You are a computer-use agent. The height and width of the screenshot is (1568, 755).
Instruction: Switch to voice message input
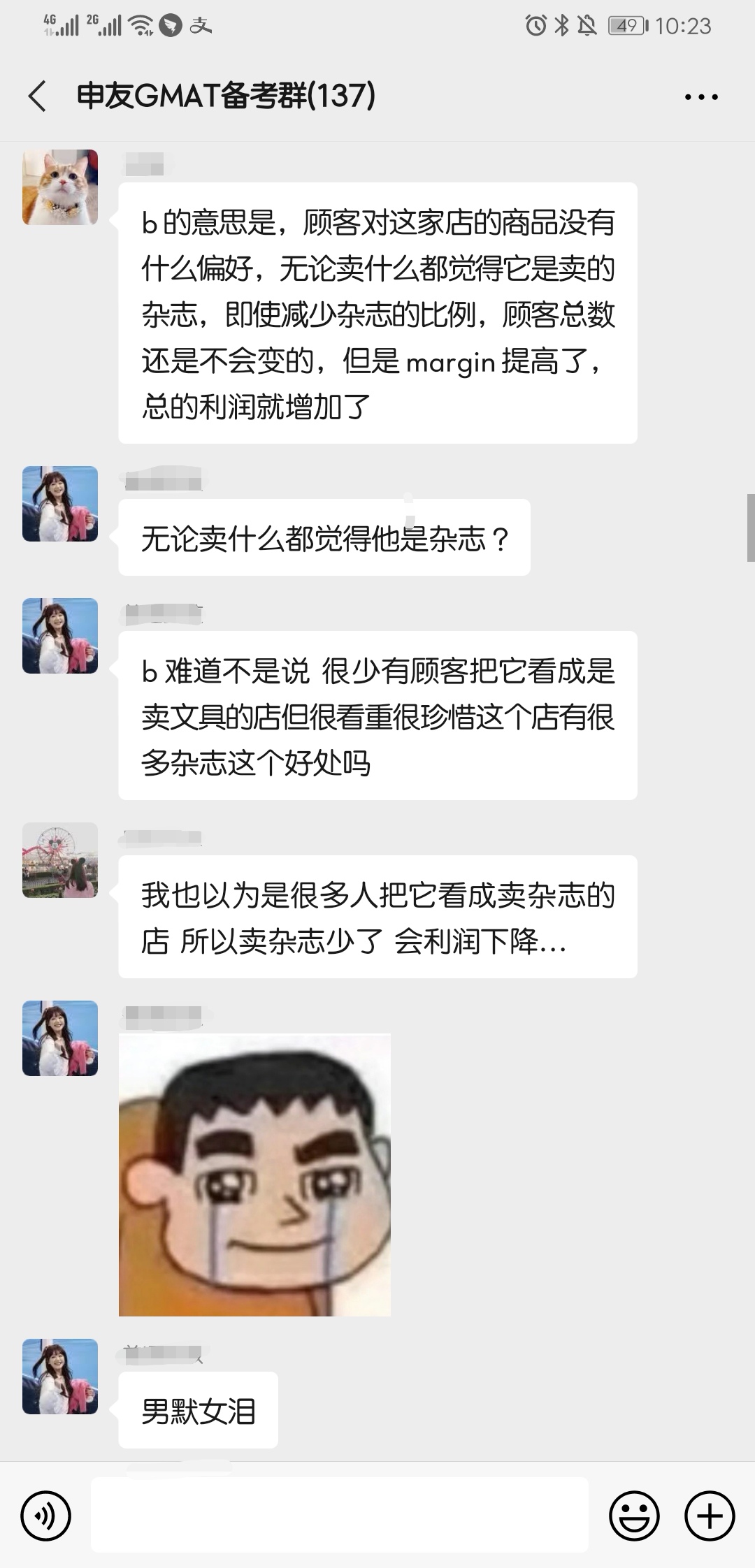pos(46,1517)
